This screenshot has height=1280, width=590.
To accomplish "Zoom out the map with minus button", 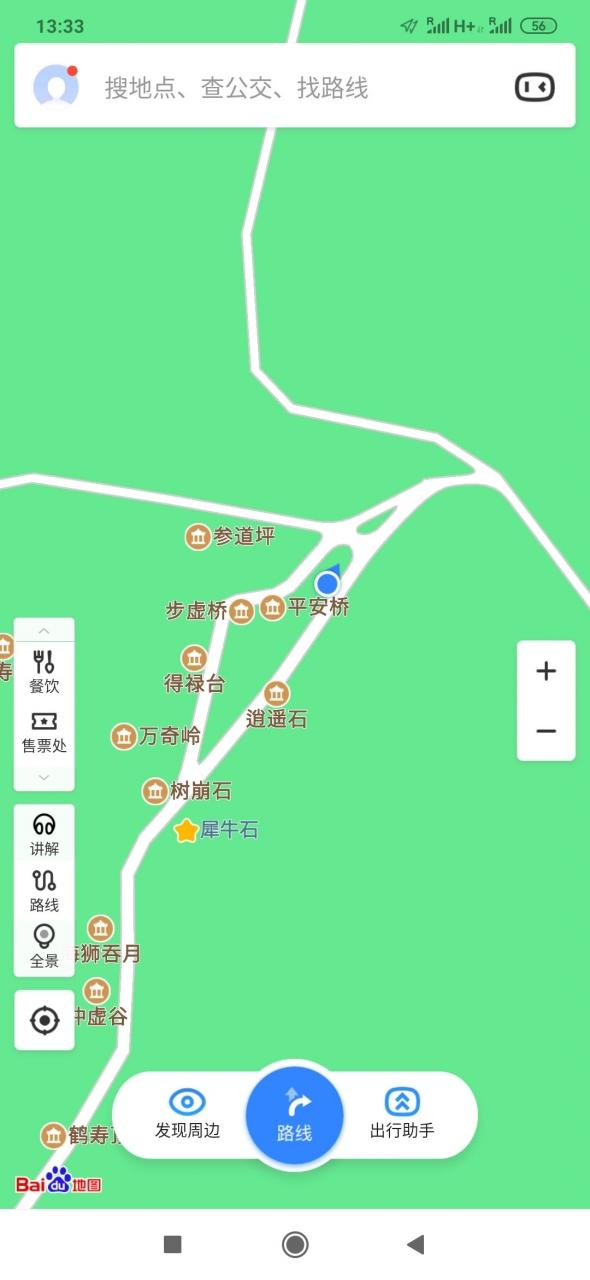I will click(x=546, y=731).
